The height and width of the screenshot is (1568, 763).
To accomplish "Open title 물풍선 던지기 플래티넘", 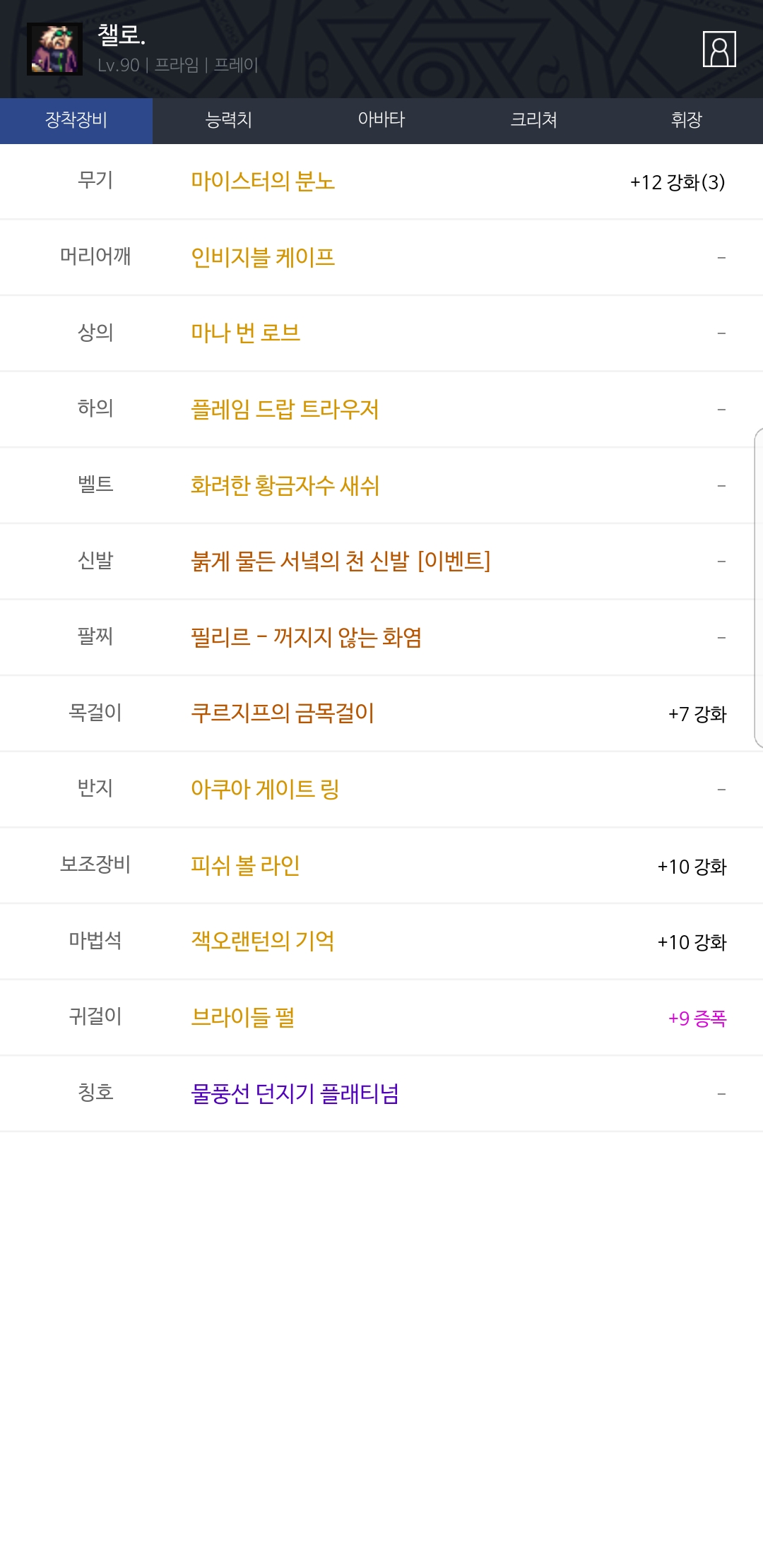I will (x=295, y=1093).
